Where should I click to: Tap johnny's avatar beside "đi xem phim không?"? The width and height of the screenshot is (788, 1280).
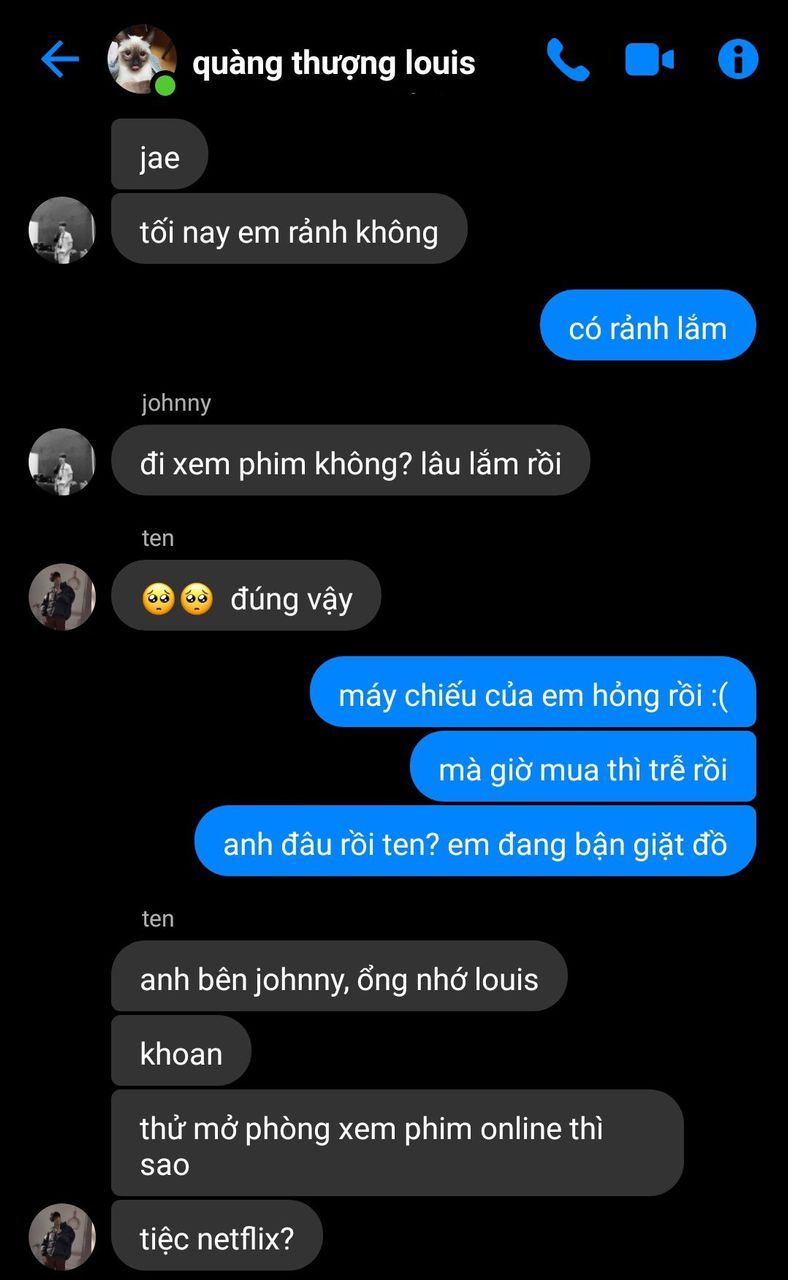[62, 462]
